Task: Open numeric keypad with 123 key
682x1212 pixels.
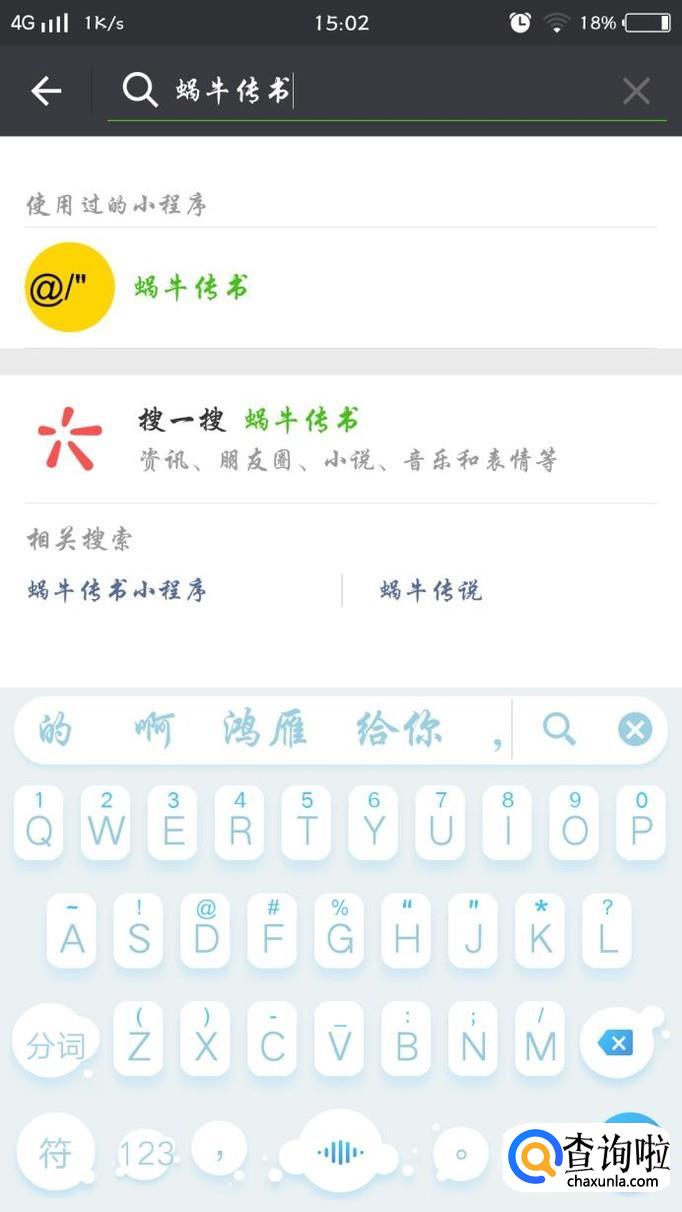Action: point(146,1155)
